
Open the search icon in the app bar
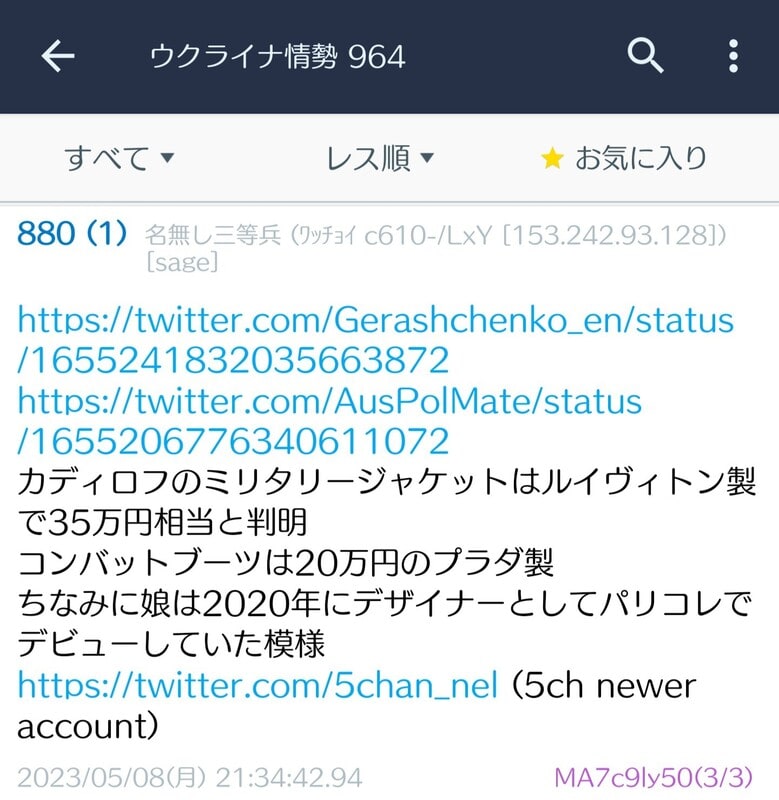tap(645, 56)
